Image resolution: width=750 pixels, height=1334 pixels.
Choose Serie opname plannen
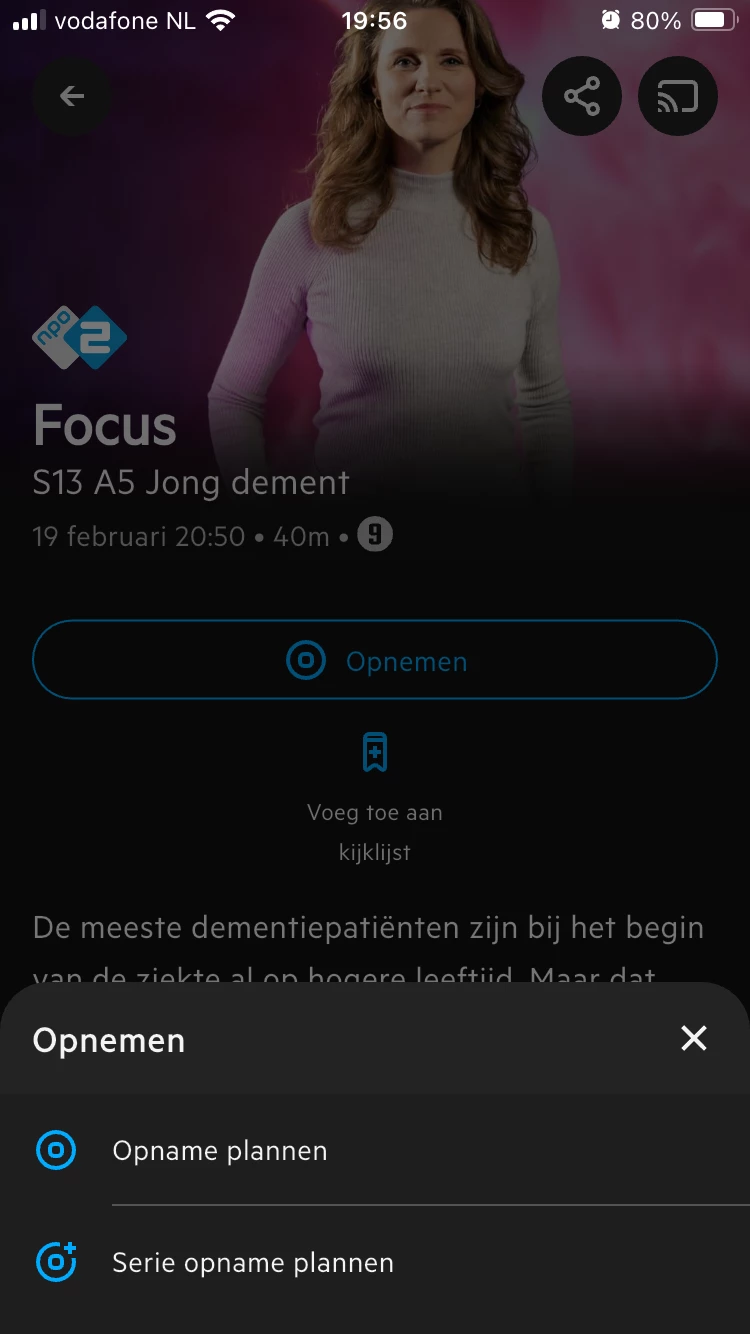(x=252, y=1263)
